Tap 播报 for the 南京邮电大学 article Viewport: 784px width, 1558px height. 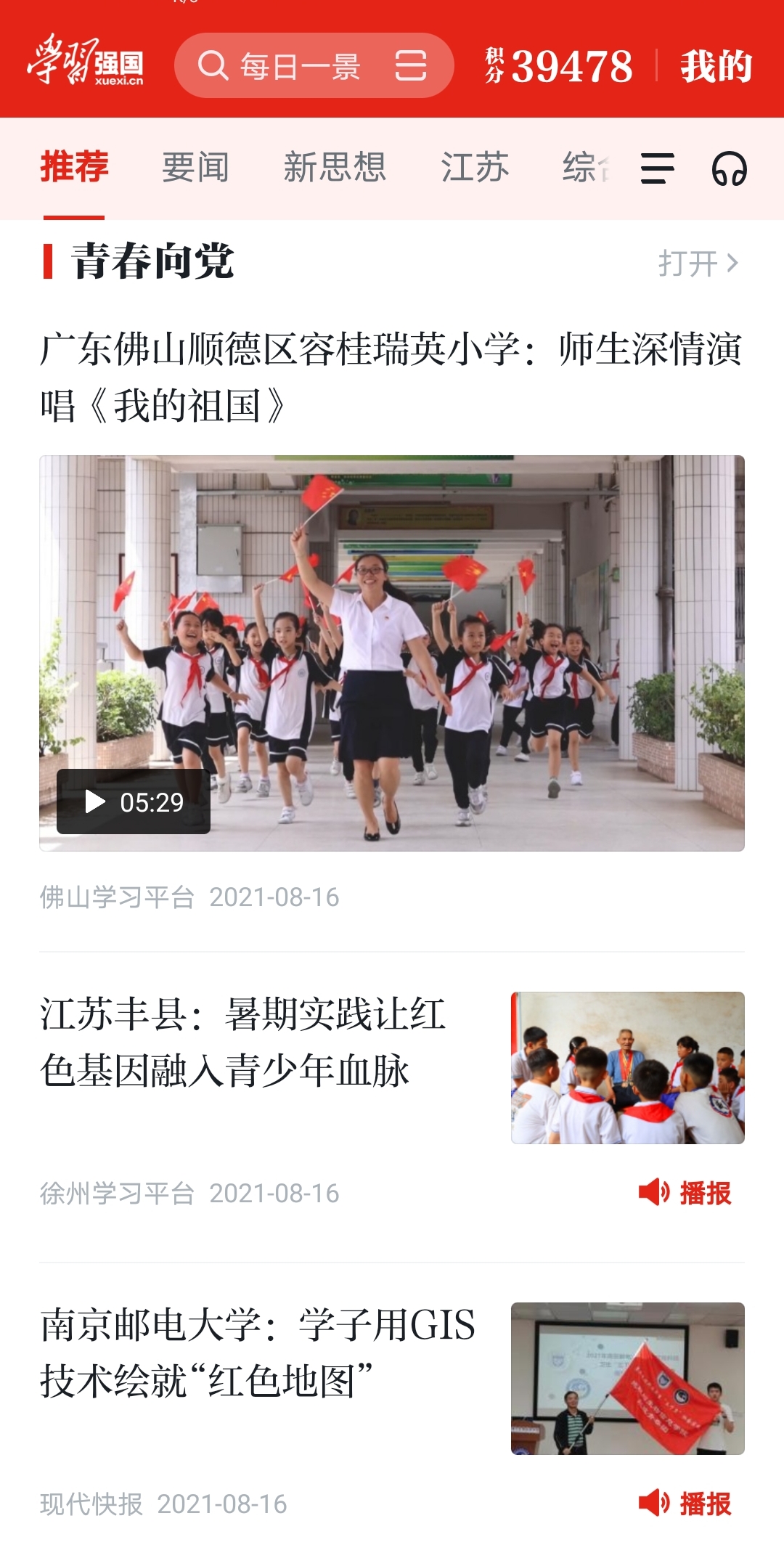click(x=685, y=1503)
